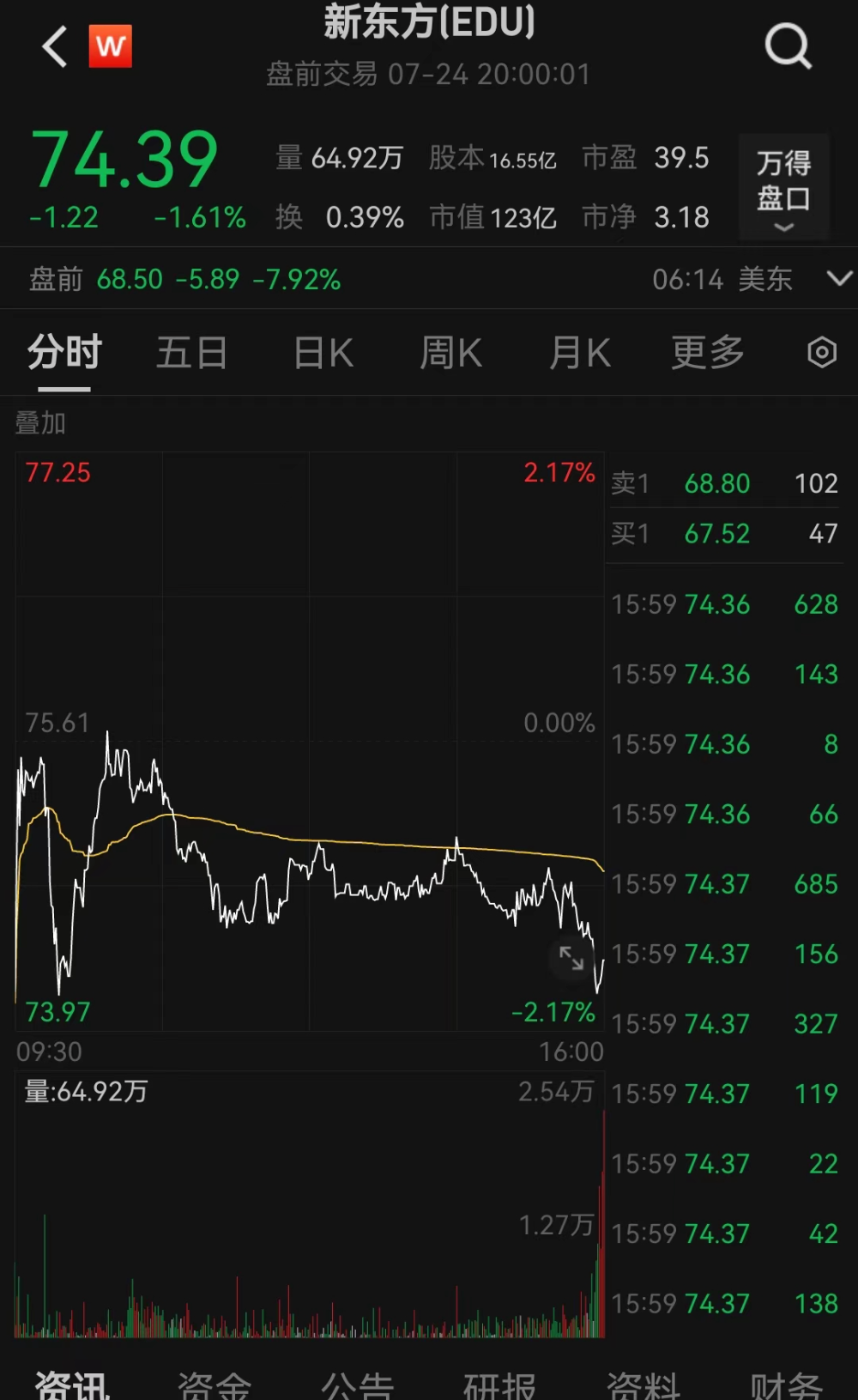Switch to the 五日 chart tab

pyautogui.click(x=191, y=353)
